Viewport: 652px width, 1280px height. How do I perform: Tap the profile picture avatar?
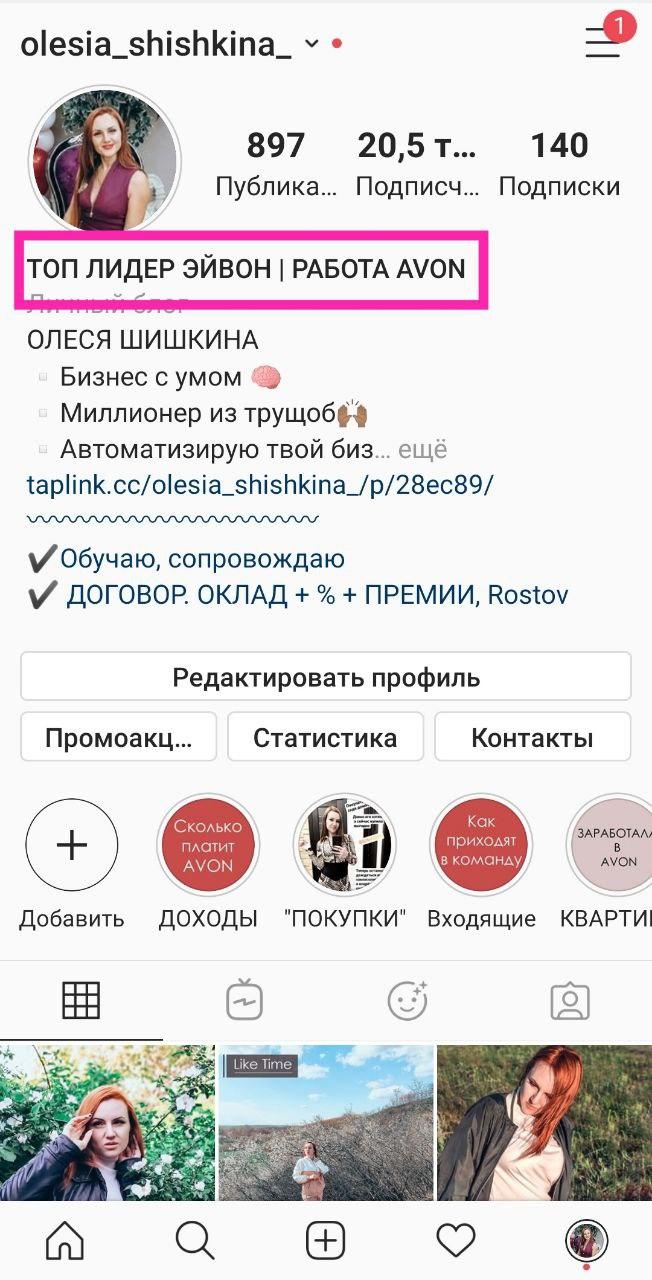tap(105, 159)
